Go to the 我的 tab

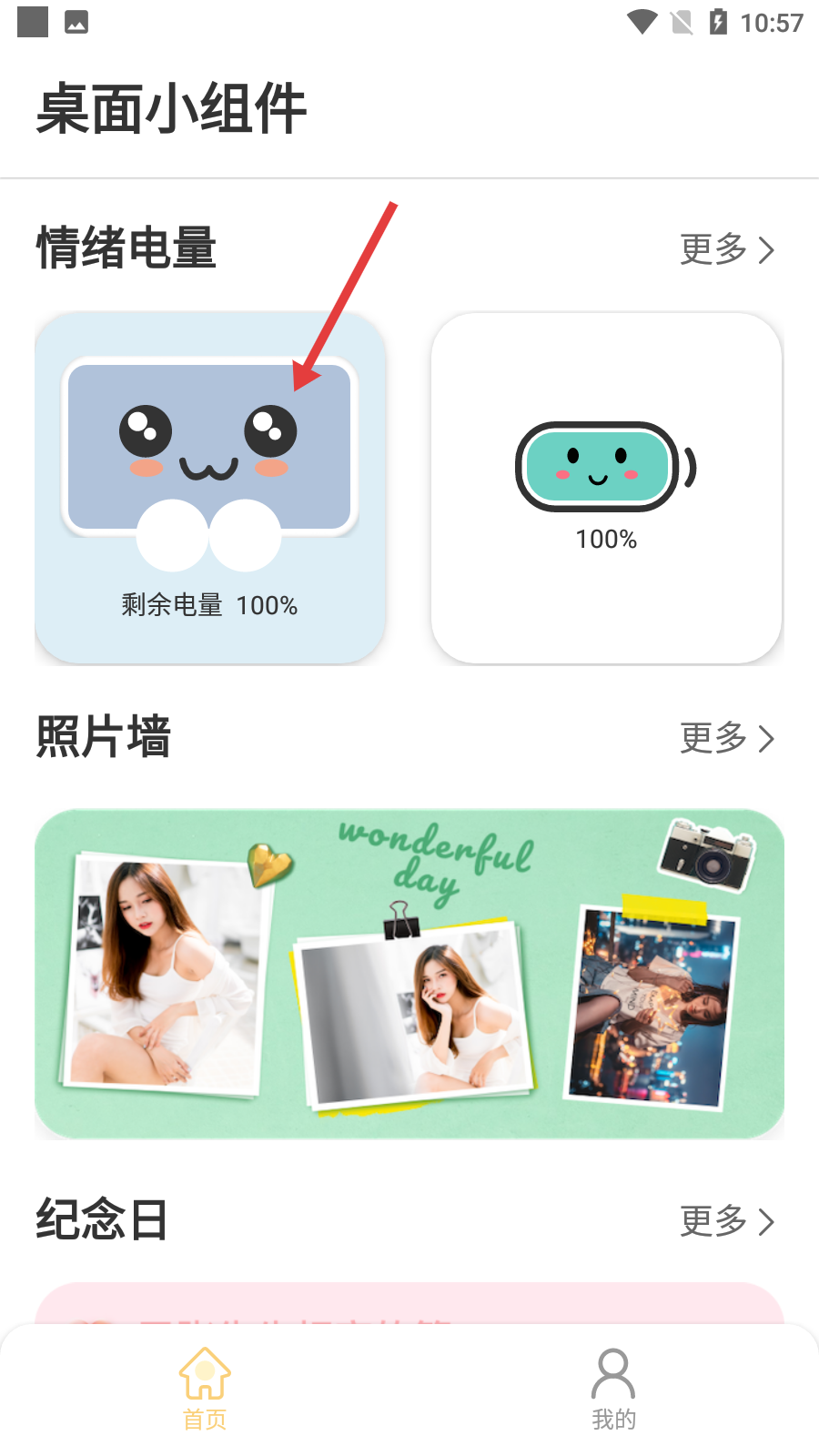pyautogui.click(x=613, y=1389)
